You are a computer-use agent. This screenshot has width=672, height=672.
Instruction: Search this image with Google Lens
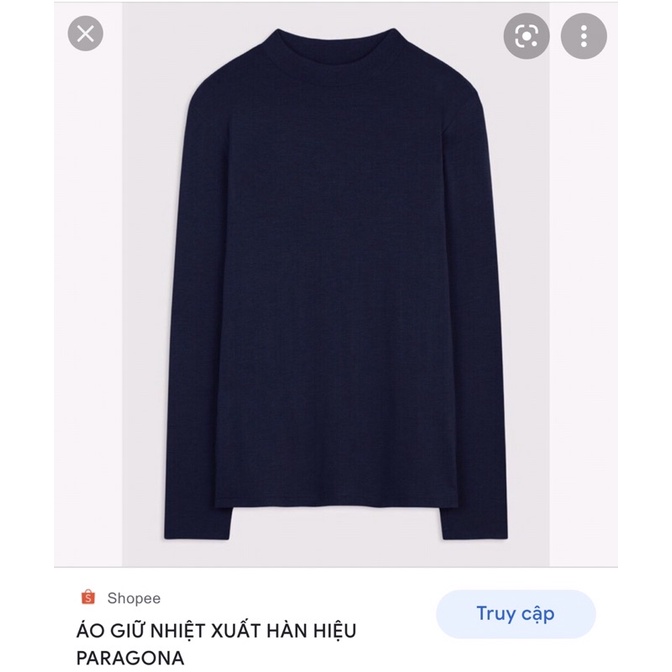524,36
